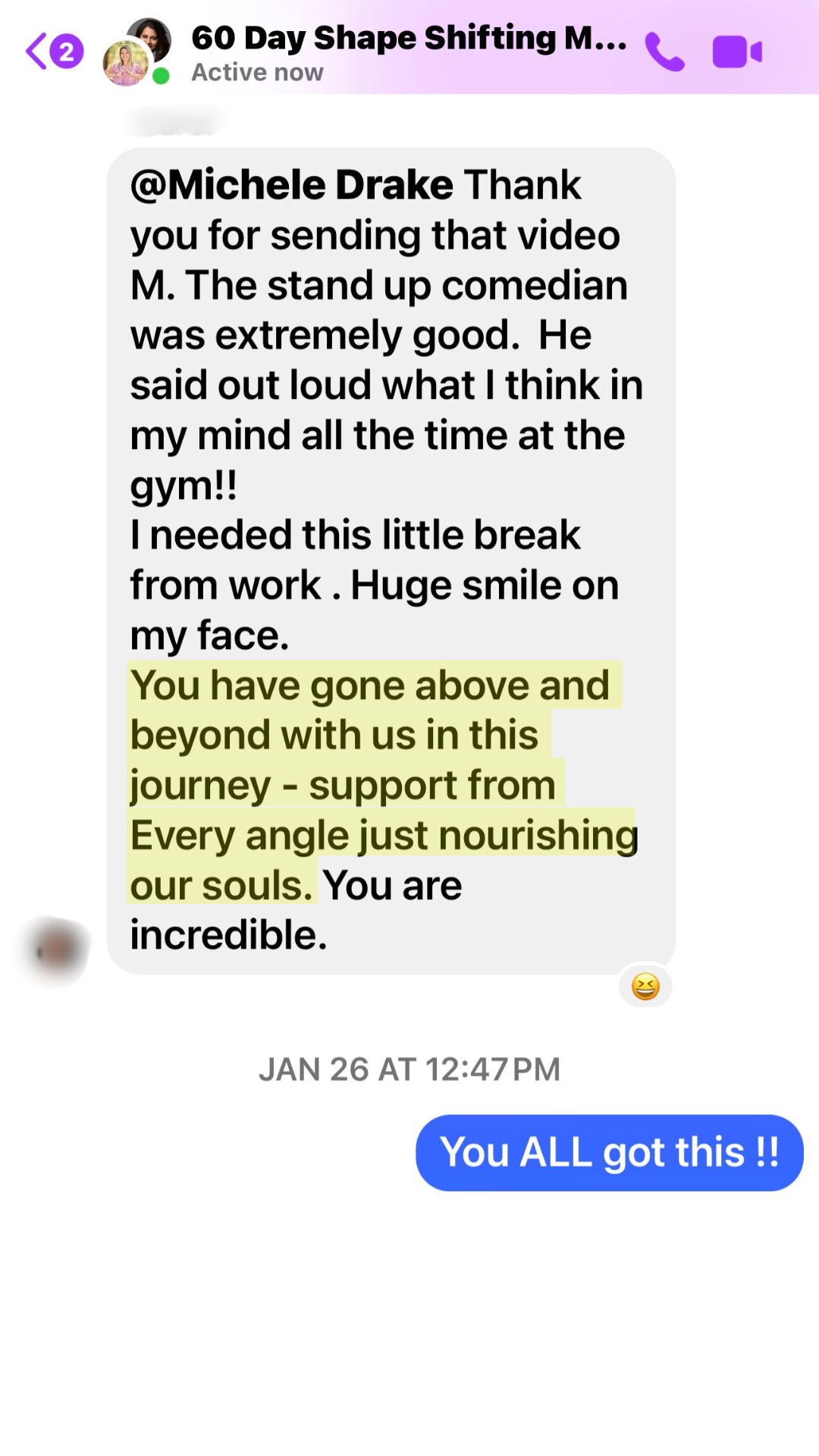Open the @Michele Drake mention
Image resolution: width=819 pixels, height=1456 pixels.
[x=292, y=185]
